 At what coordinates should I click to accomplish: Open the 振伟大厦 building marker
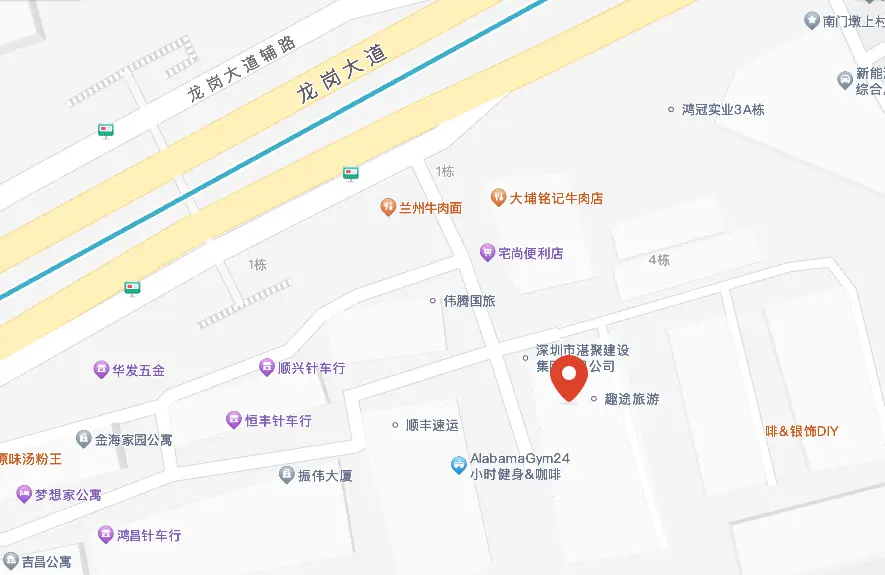click(287, 475)
